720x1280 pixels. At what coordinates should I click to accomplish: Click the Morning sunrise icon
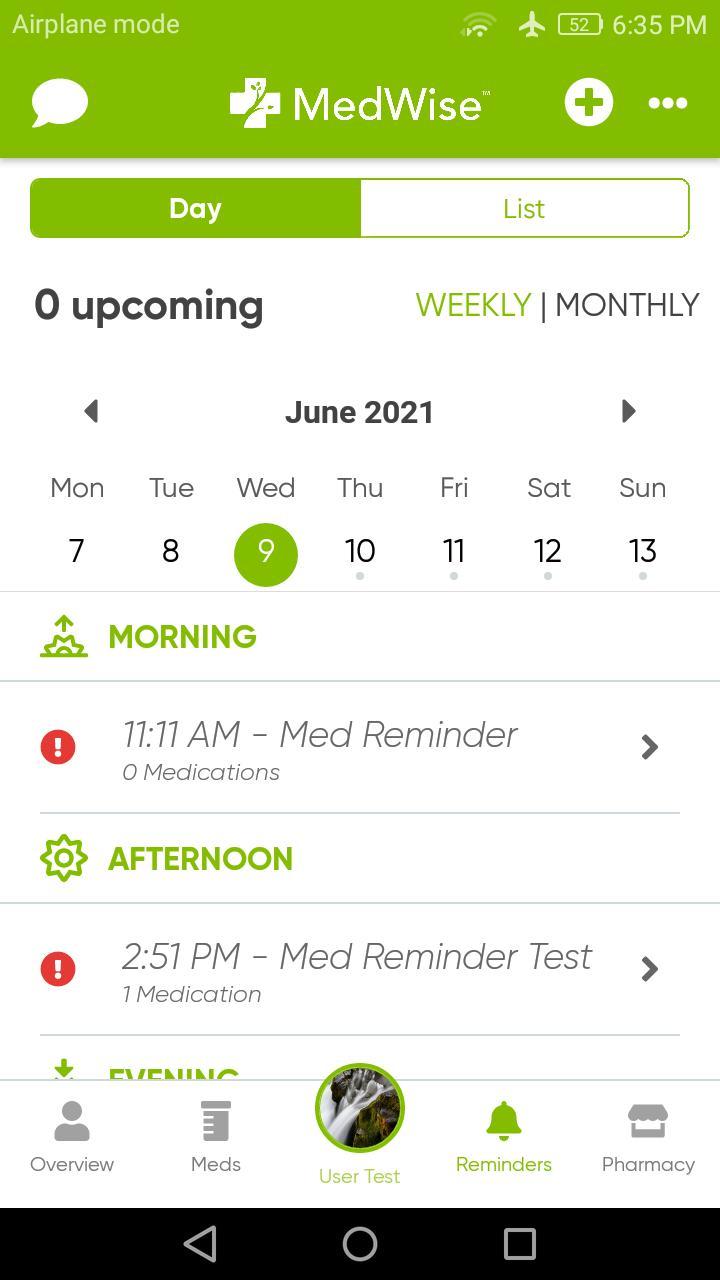point(63,636)
